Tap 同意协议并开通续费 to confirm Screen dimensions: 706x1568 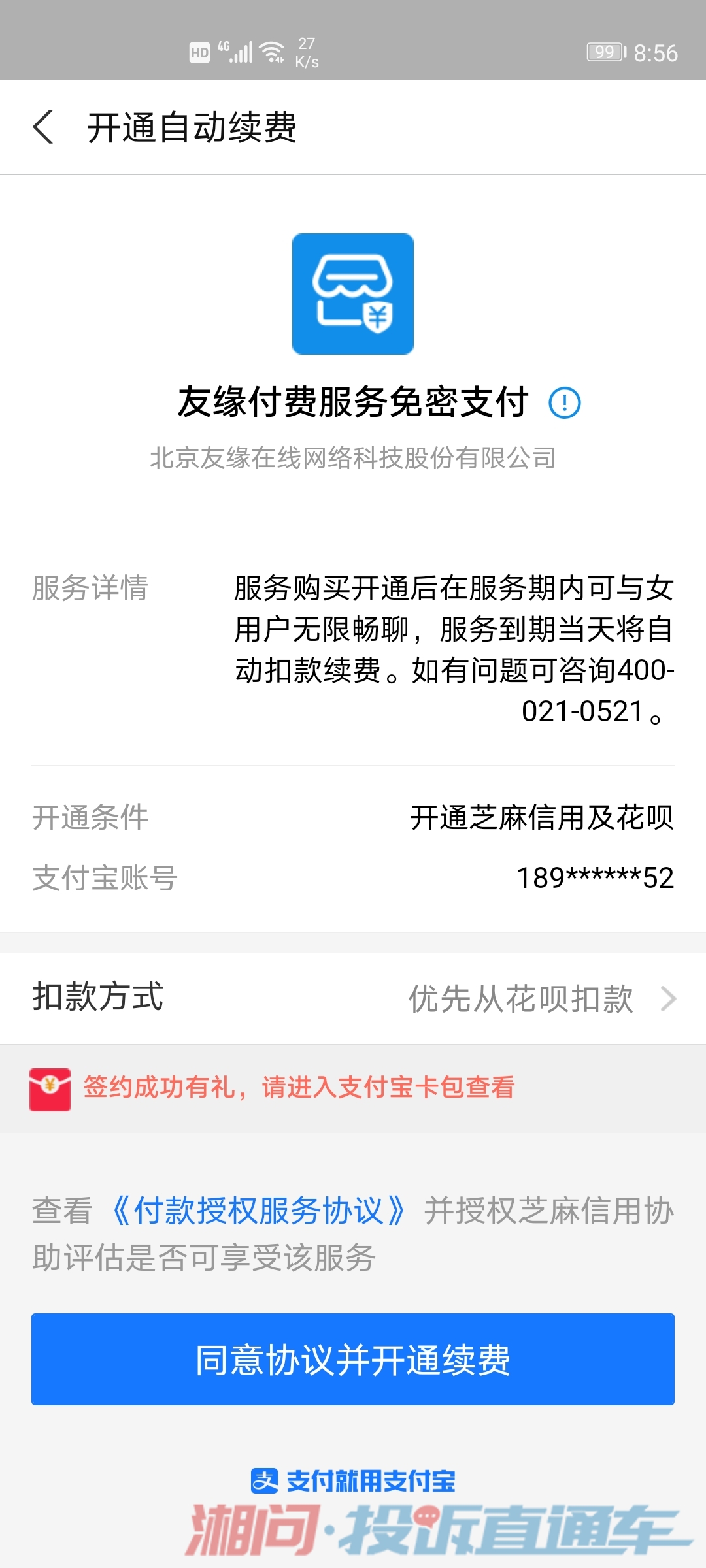[353, 1360]
